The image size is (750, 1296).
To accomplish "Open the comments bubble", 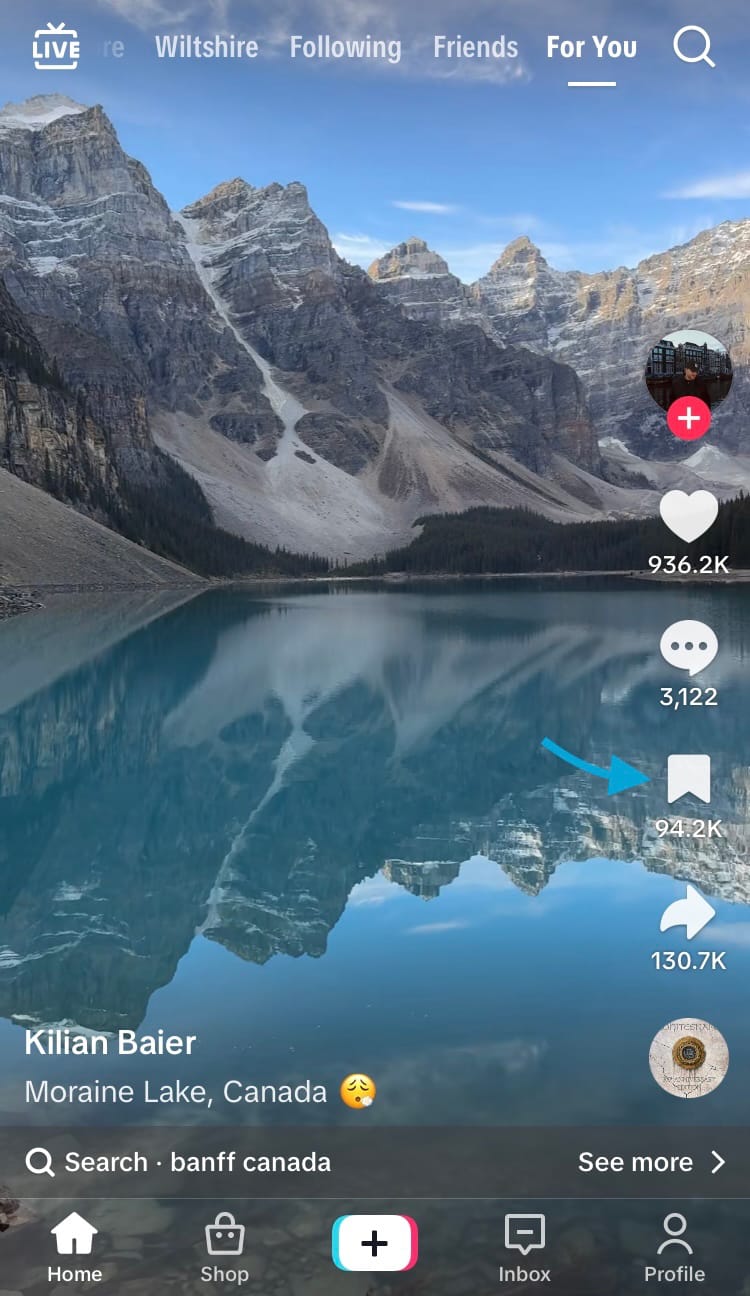I will (x=688, y=648).
